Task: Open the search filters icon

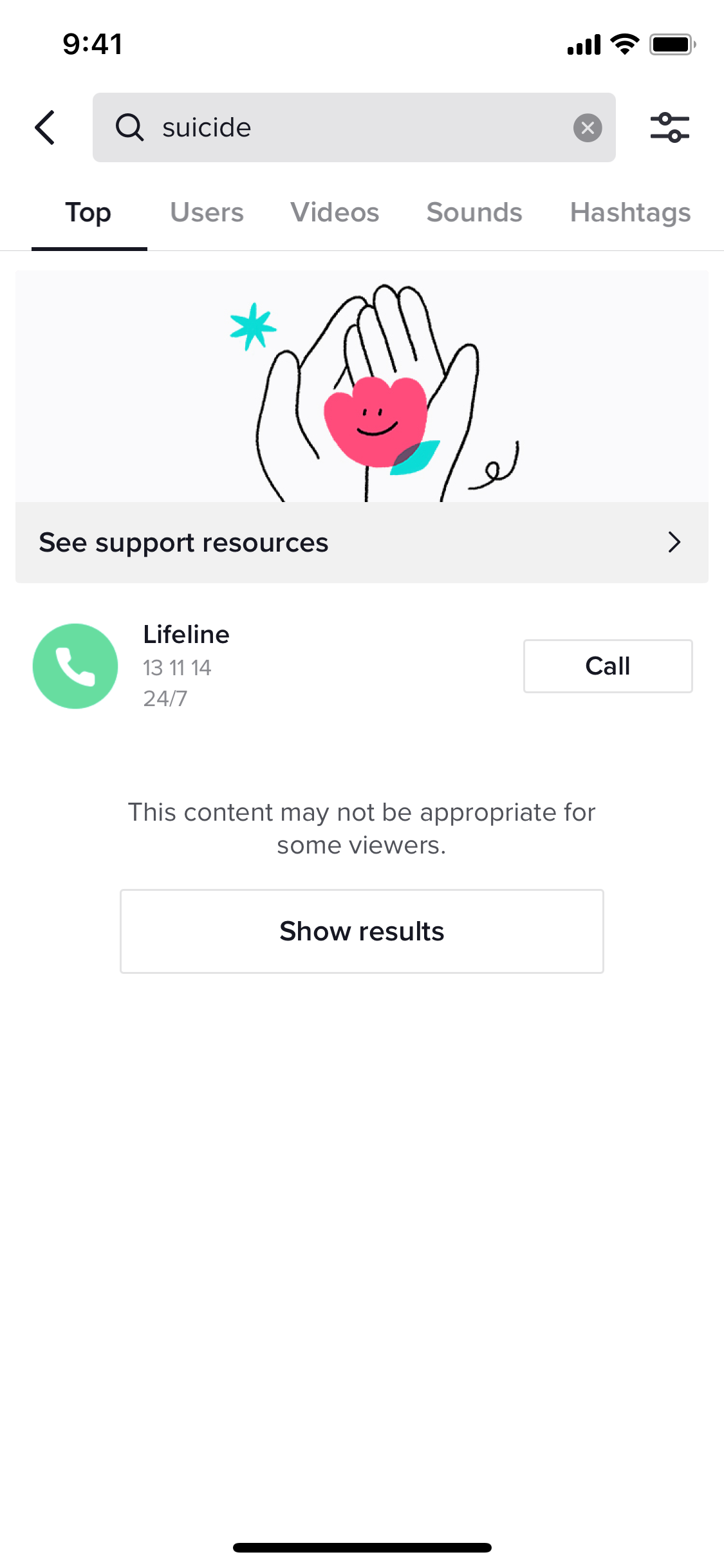Action: [x=670, y=127]
